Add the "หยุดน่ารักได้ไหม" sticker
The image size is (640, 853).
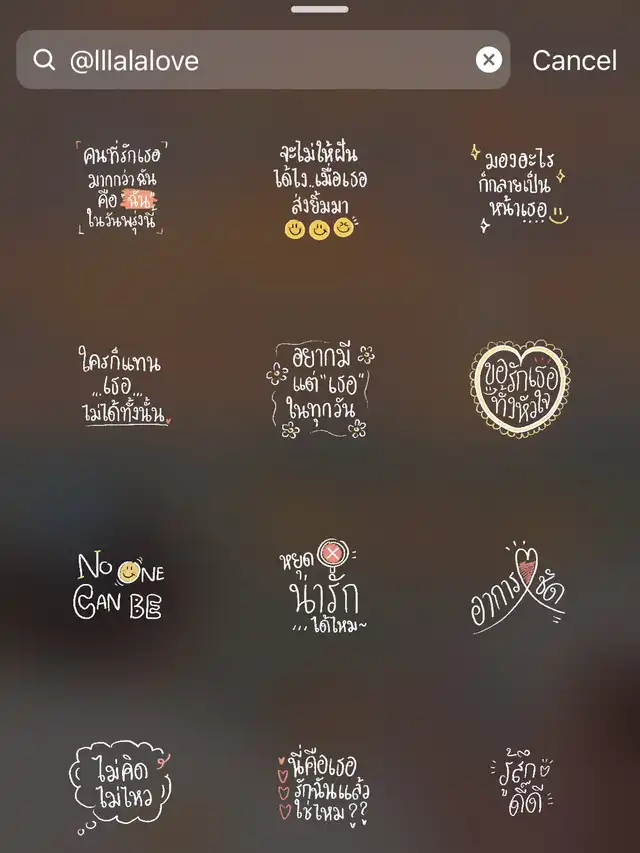pyautogui.click(x=320, y=589)
